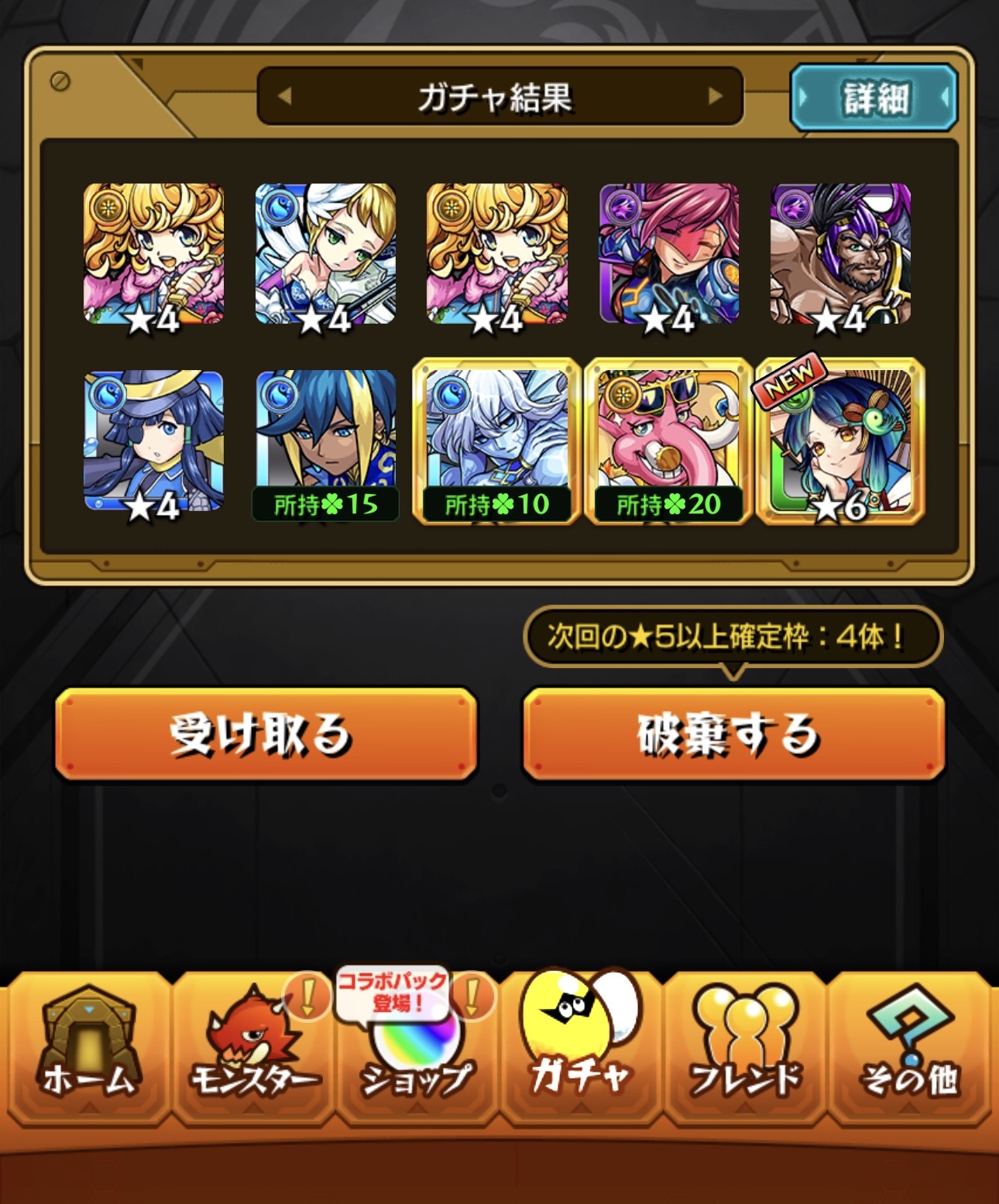
Task: Tap the left arrow beside ガチャ結果
Action: 285,97
